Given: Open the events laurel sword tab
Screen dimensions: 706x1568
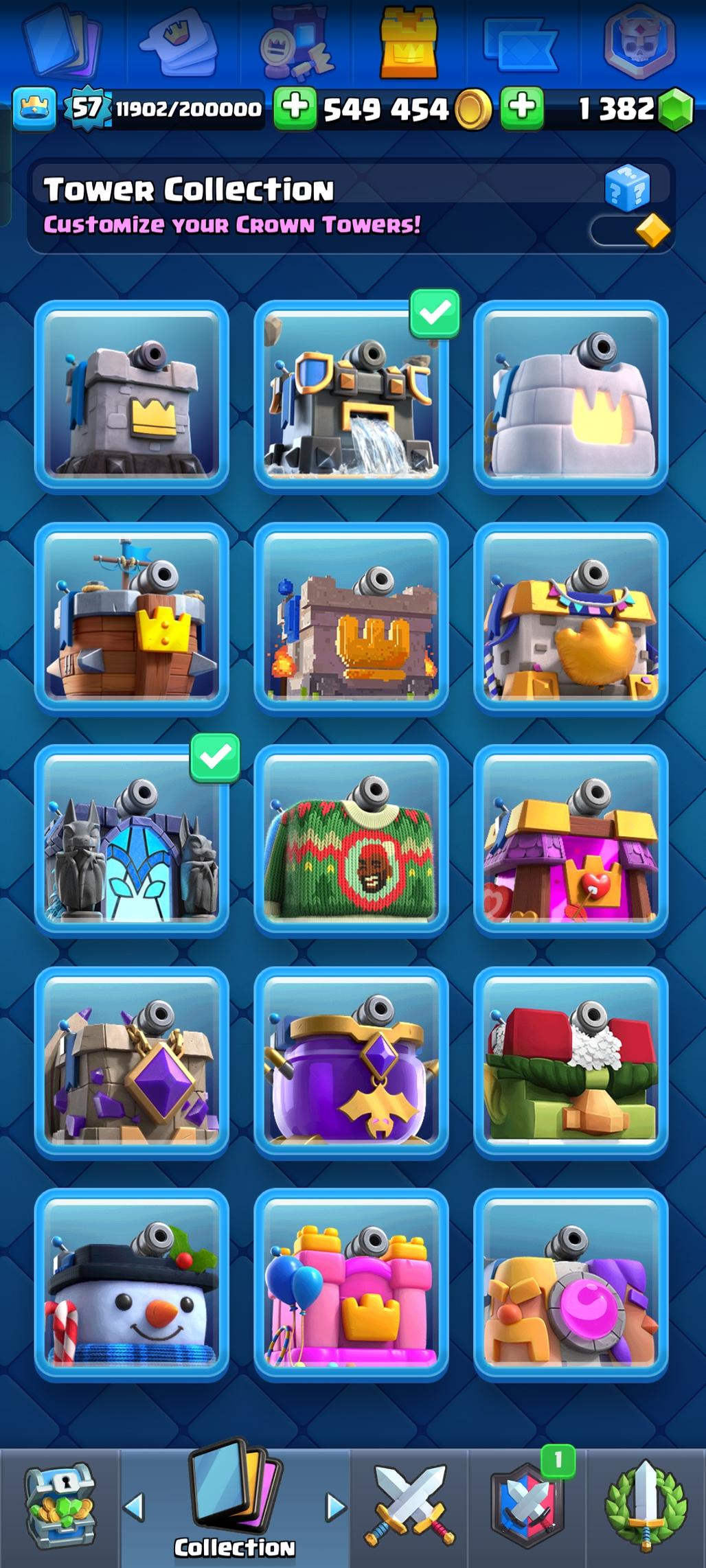Looking at the screenshot, I should (646, 1508).
